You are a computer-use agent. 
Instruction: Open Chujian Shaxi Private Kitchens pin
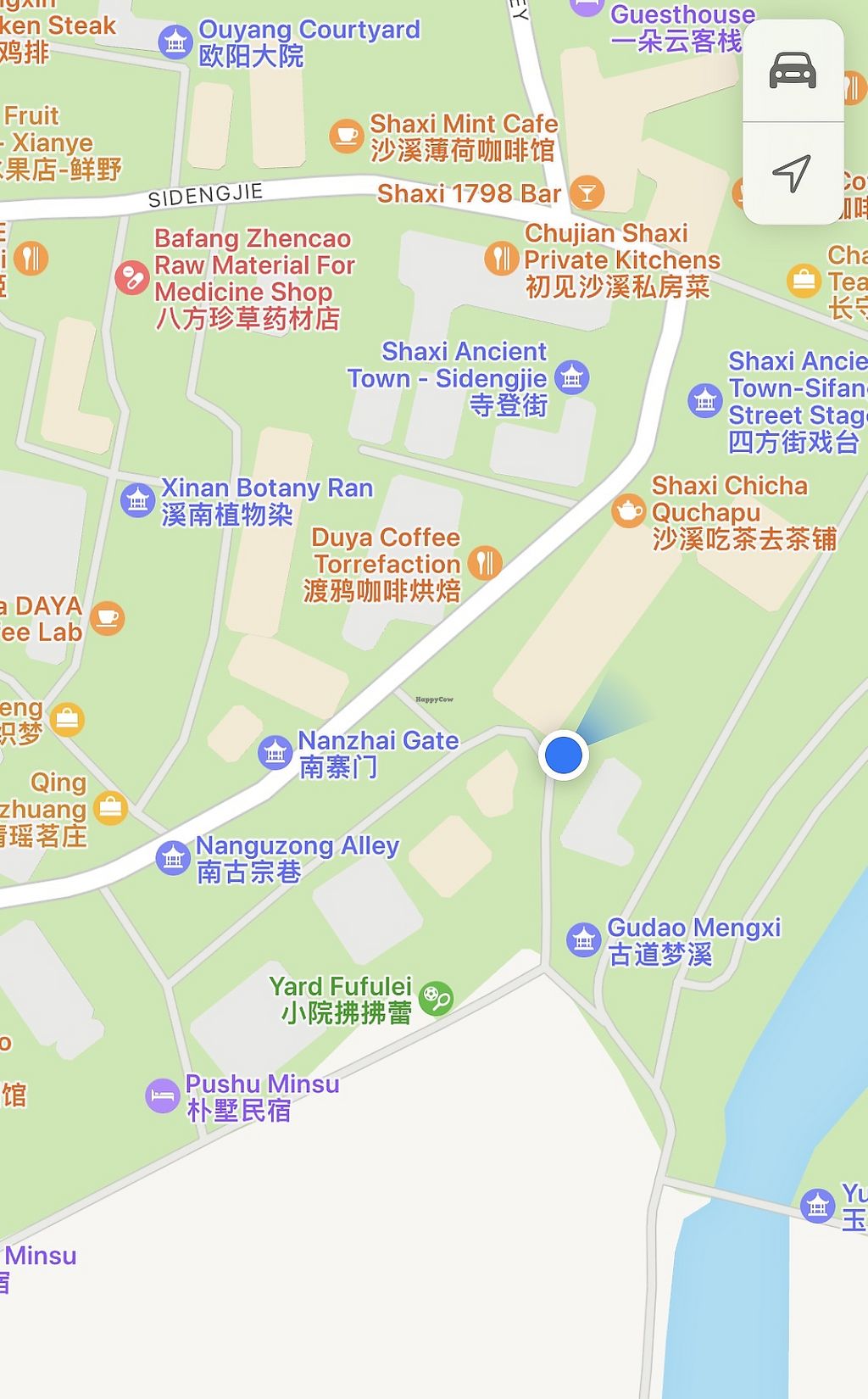coord(502,258)
